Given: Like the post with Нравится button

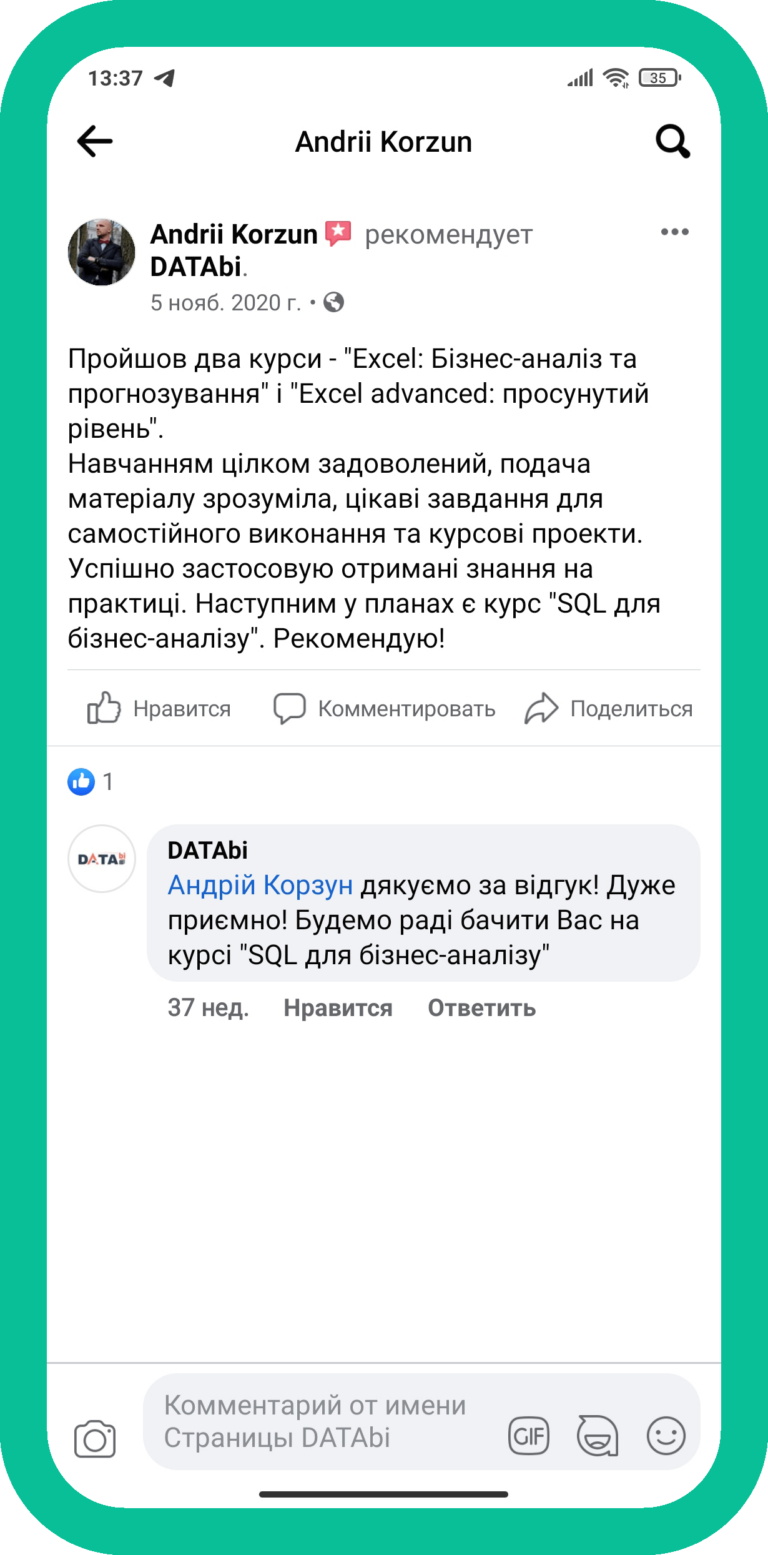Looking at the screenshot, I should click(160, 709).
